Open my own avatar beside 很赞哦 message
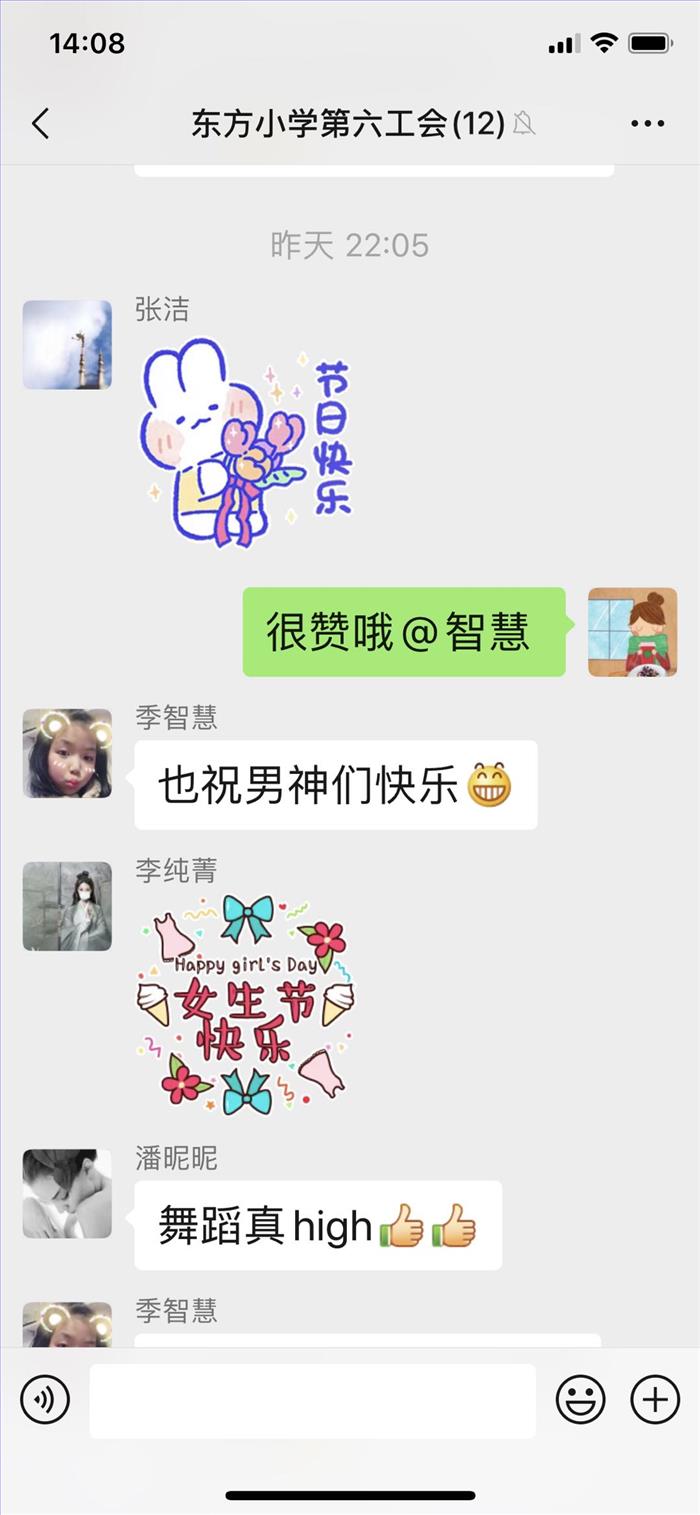 (x=632, y=632)
